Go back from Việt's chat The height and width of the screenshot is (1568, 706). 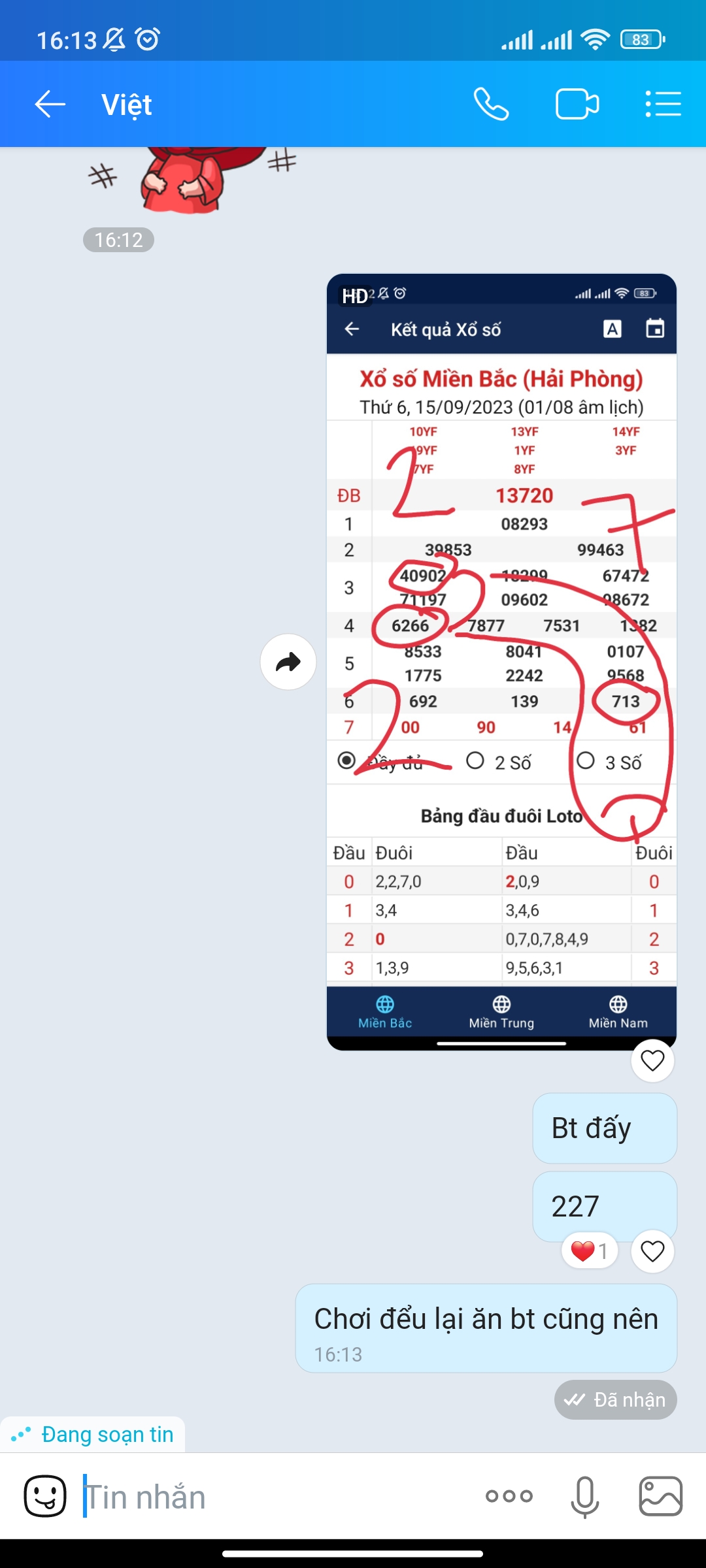50,105
